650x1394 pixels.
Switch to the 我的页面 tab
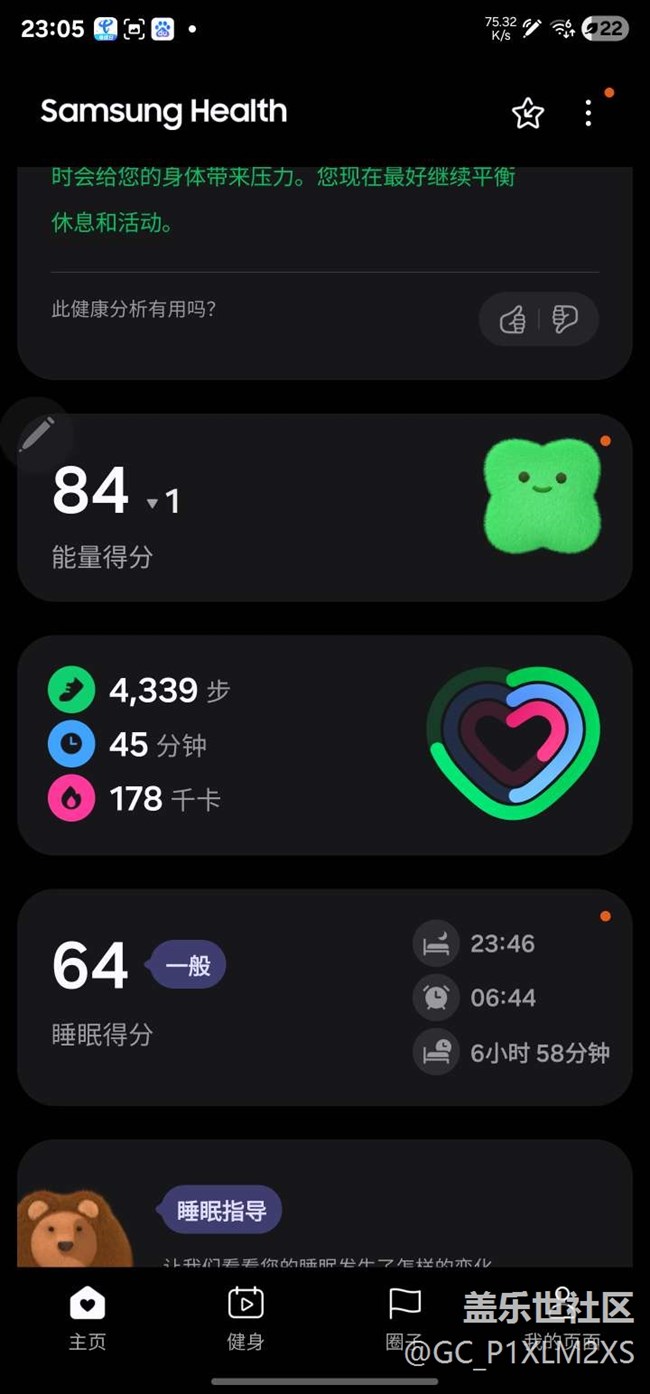(562, 1320)
